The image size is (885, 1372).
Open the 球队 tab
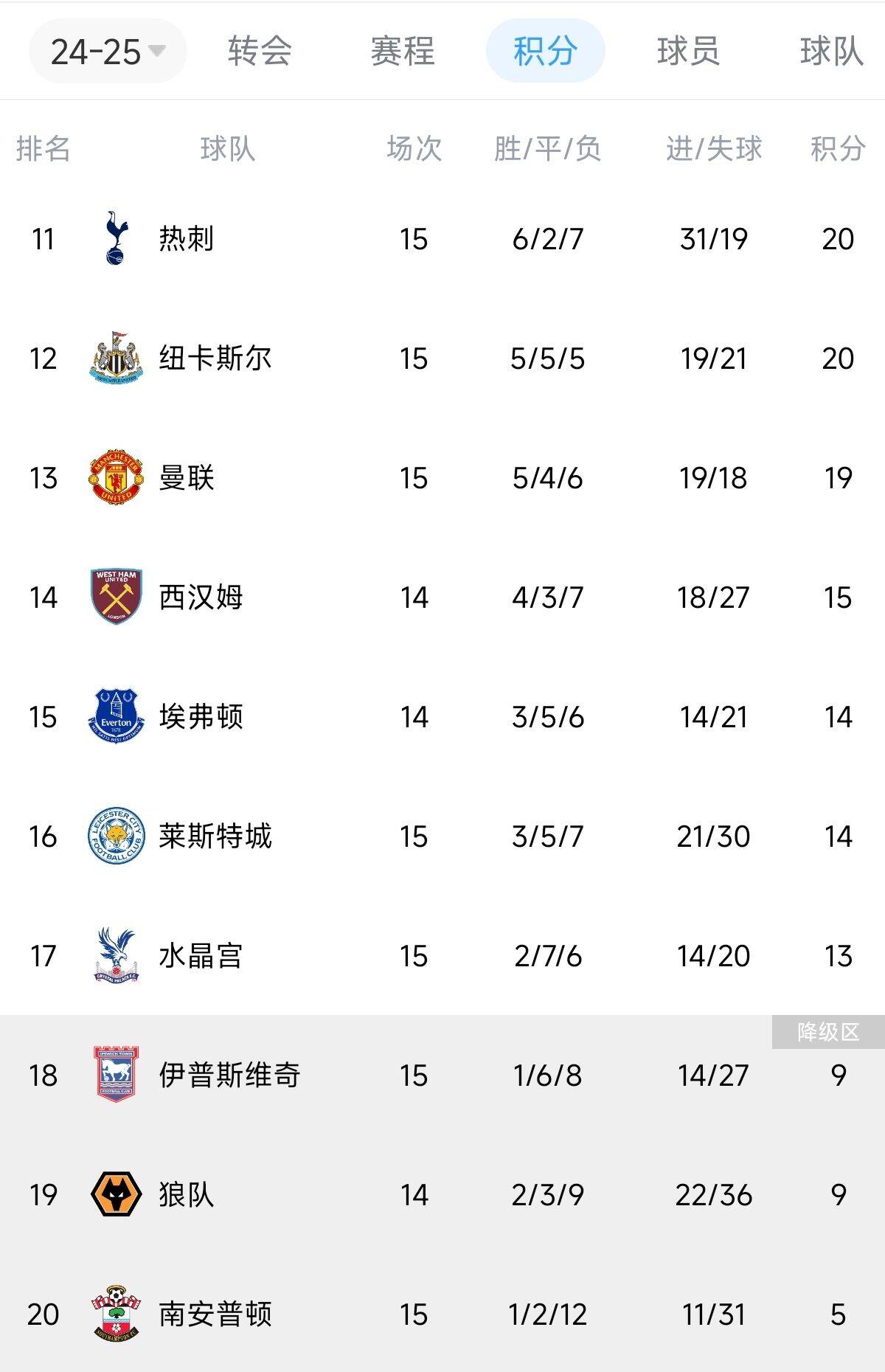(x=831, y=52)
